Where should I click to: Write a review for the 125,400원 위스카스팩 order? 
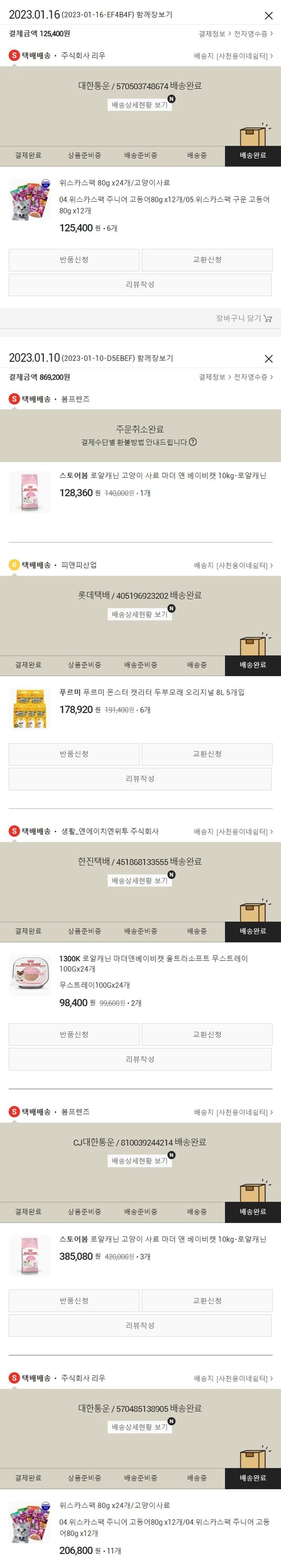140,284
